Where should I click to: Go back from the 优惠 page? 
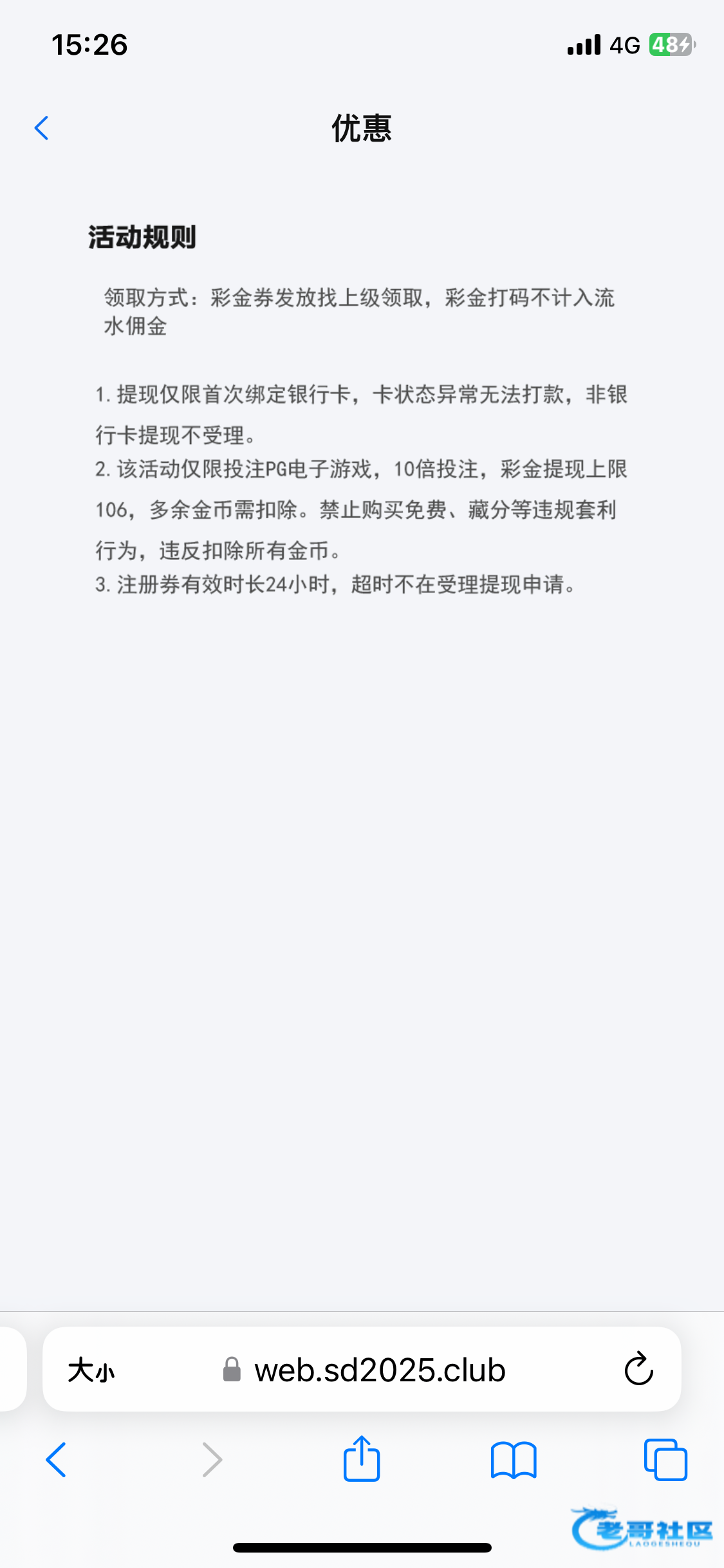(42, 128)
